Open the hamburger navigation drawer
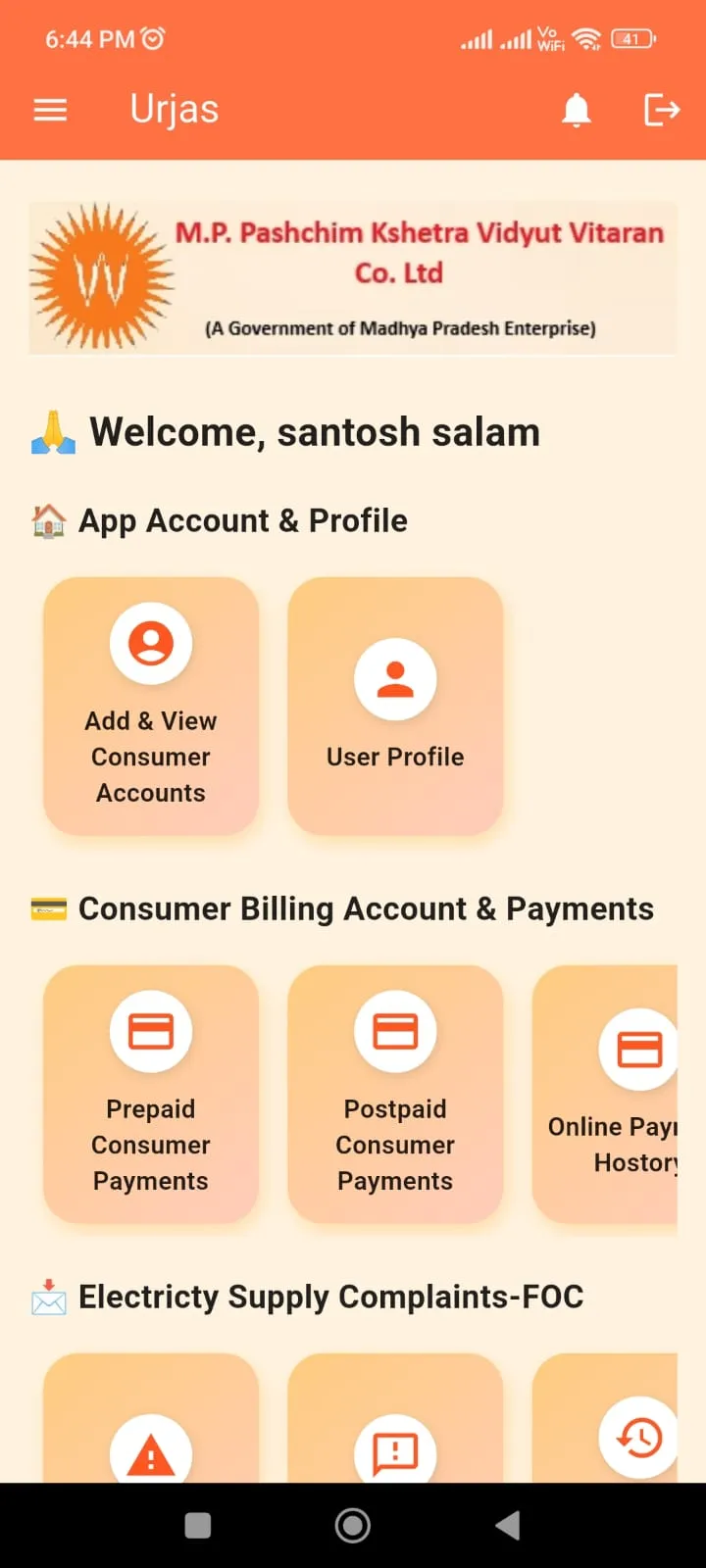 51,110
